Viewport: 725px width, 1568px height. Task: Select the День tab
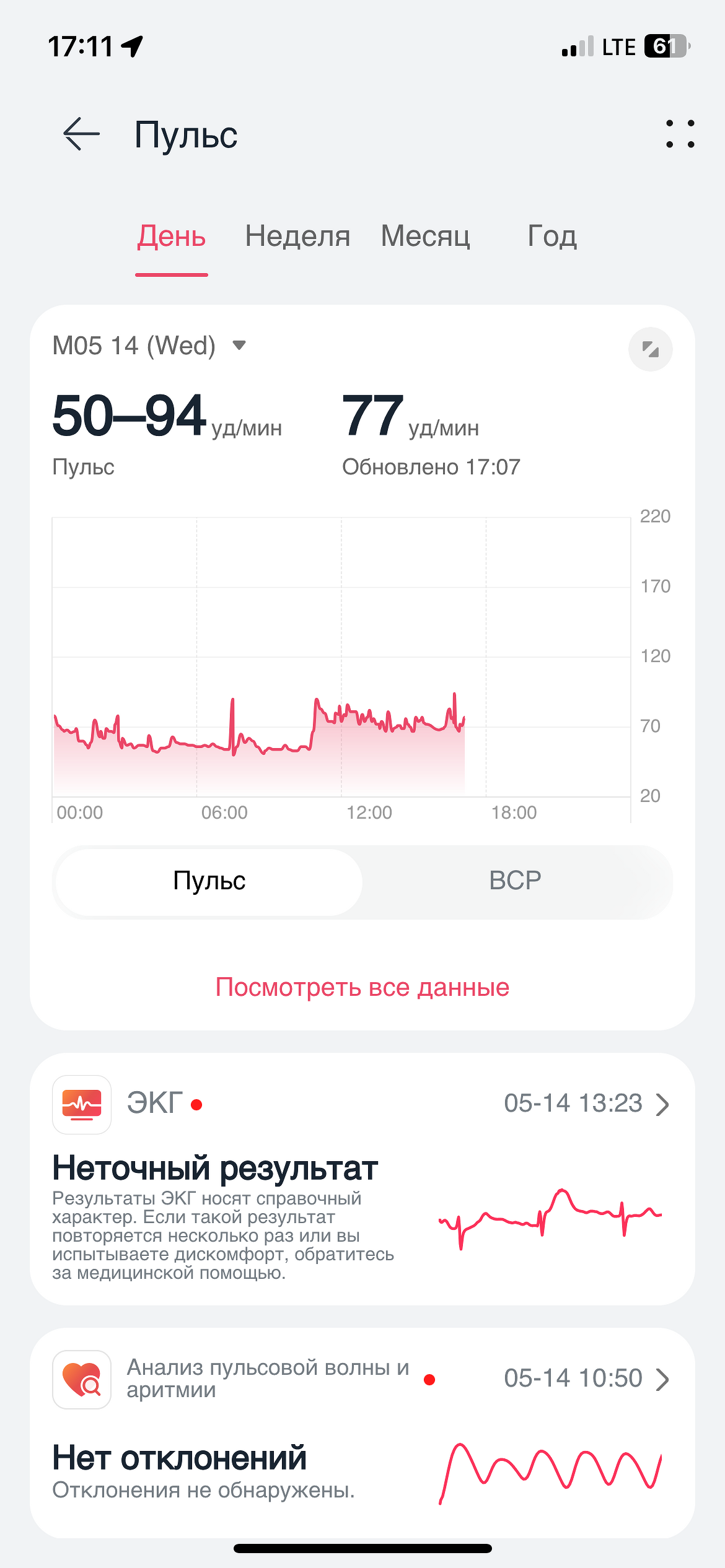(172, 237)
